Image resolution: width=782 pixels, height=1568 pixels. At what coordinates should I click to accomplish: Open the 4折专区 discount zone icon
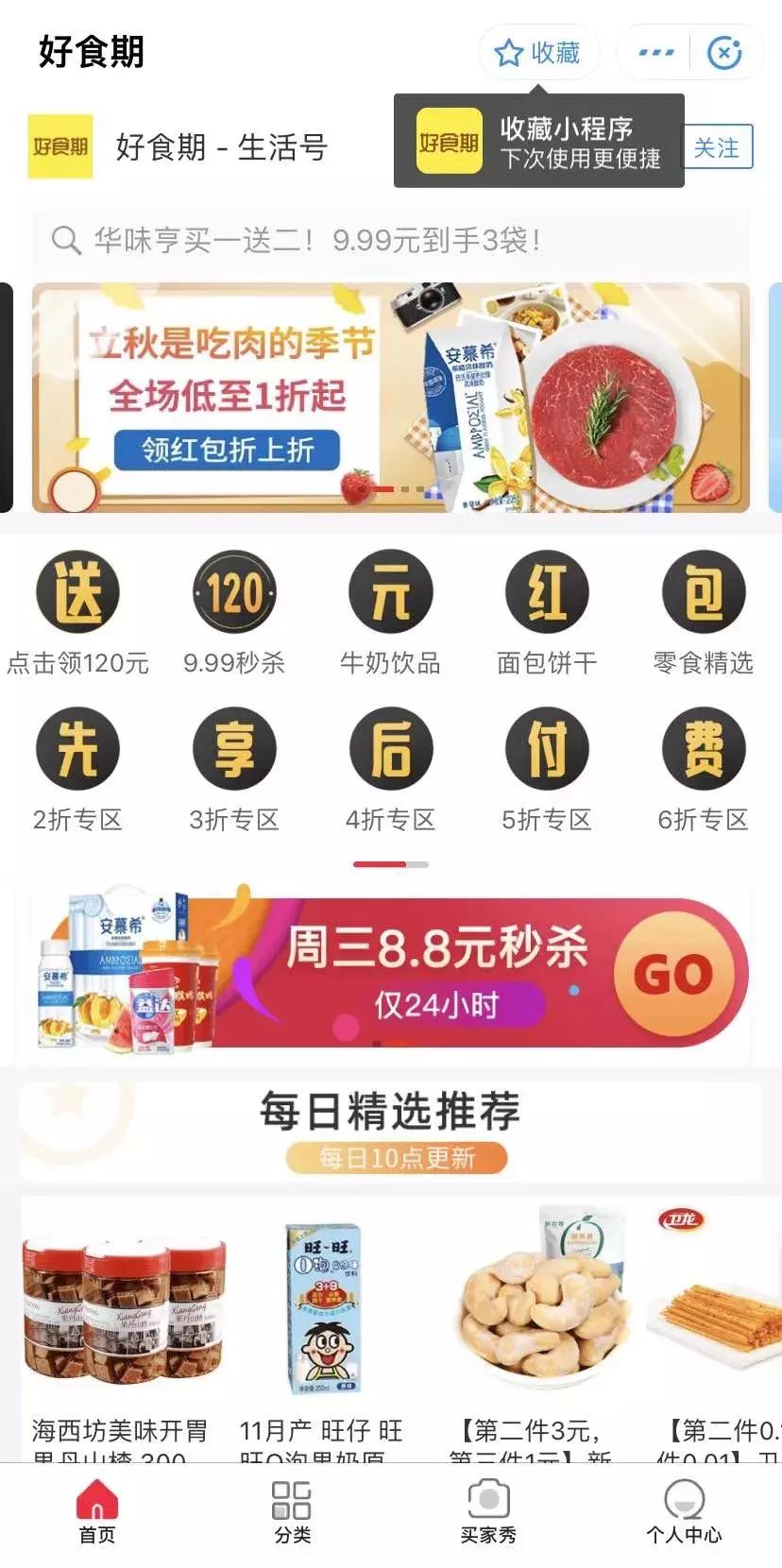click(x=391, y=747)
